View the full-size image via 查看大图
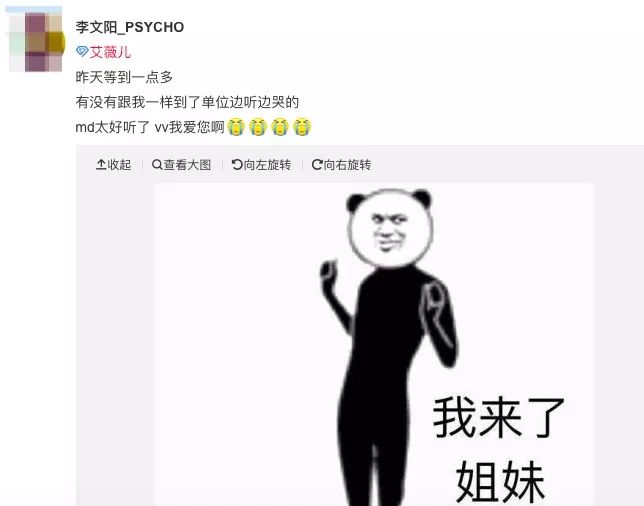 [181, 165]
